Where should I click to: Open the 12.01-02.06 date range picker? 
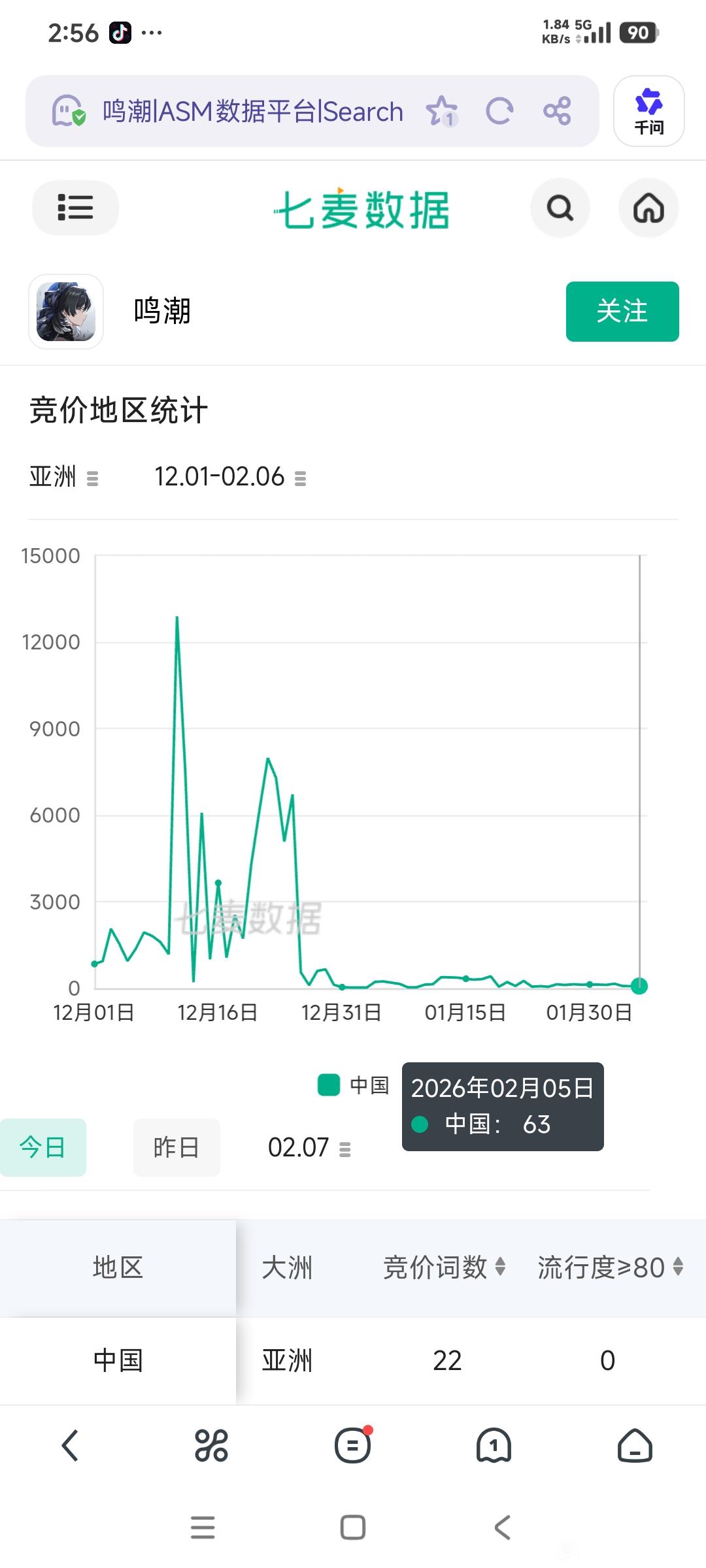[x=230, y=477]
